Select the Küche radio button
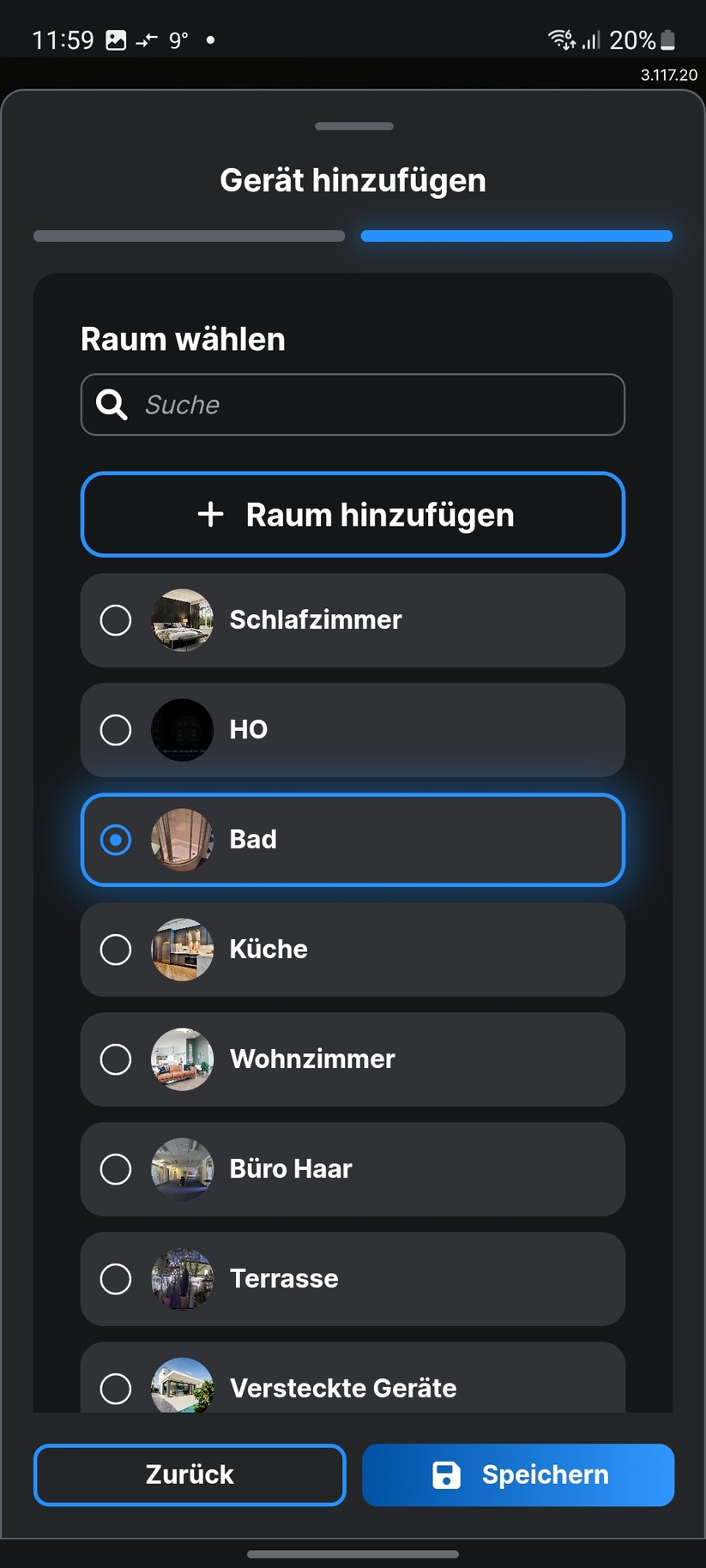 point(116,950)
